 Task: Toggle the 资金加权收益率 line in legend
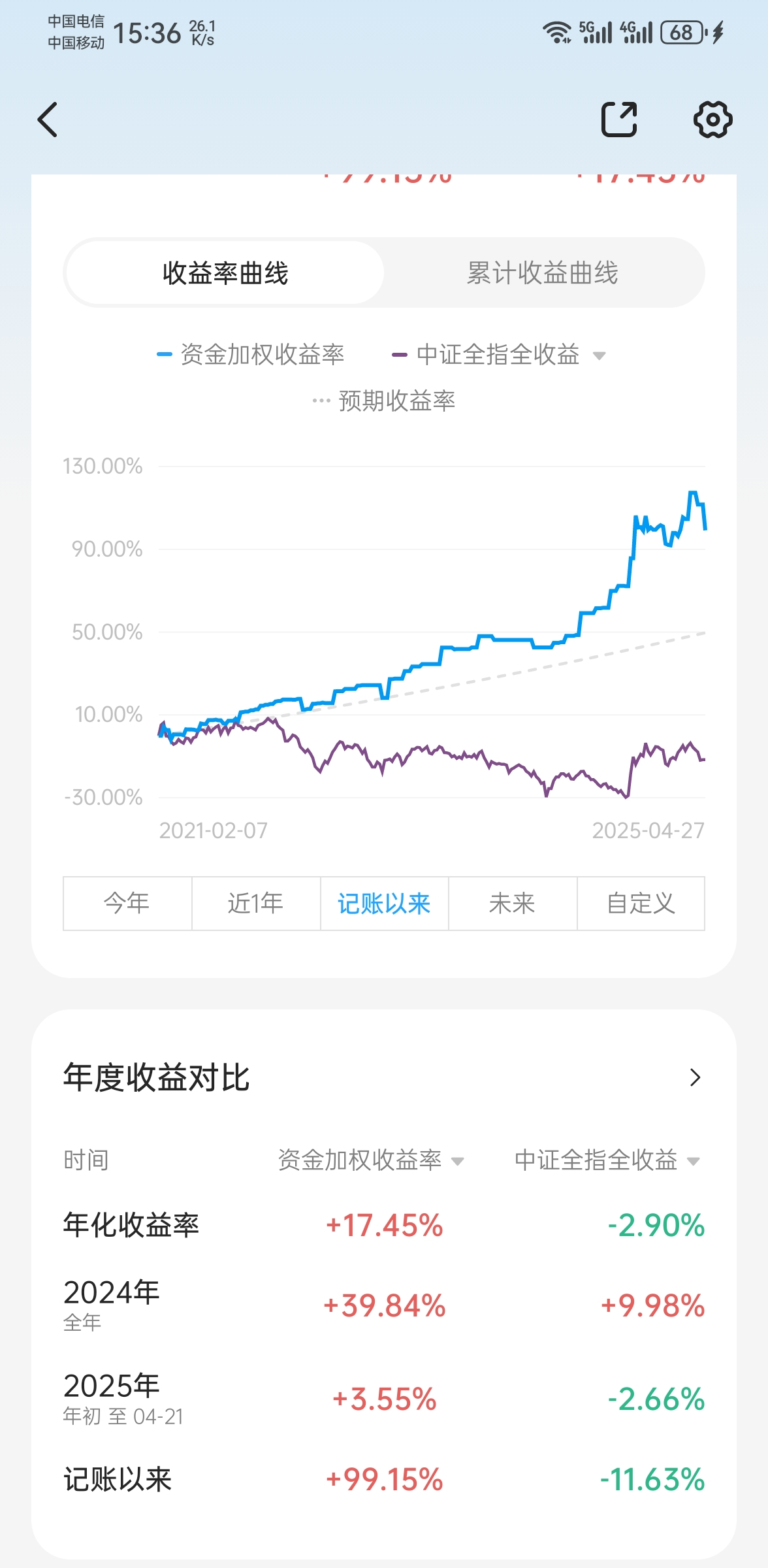(251, 355)
